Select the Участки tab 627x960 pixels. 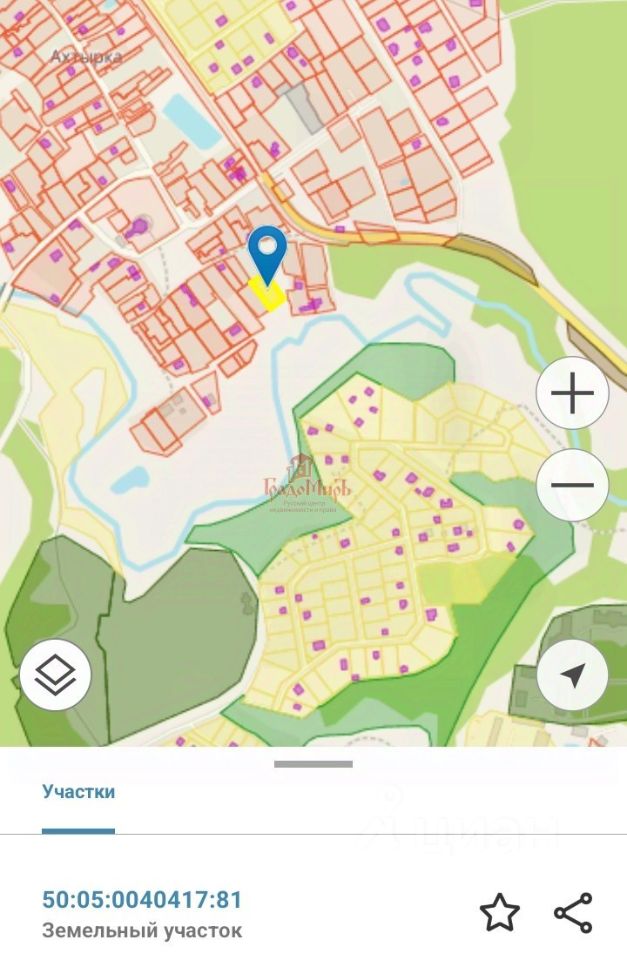[78, 792]
